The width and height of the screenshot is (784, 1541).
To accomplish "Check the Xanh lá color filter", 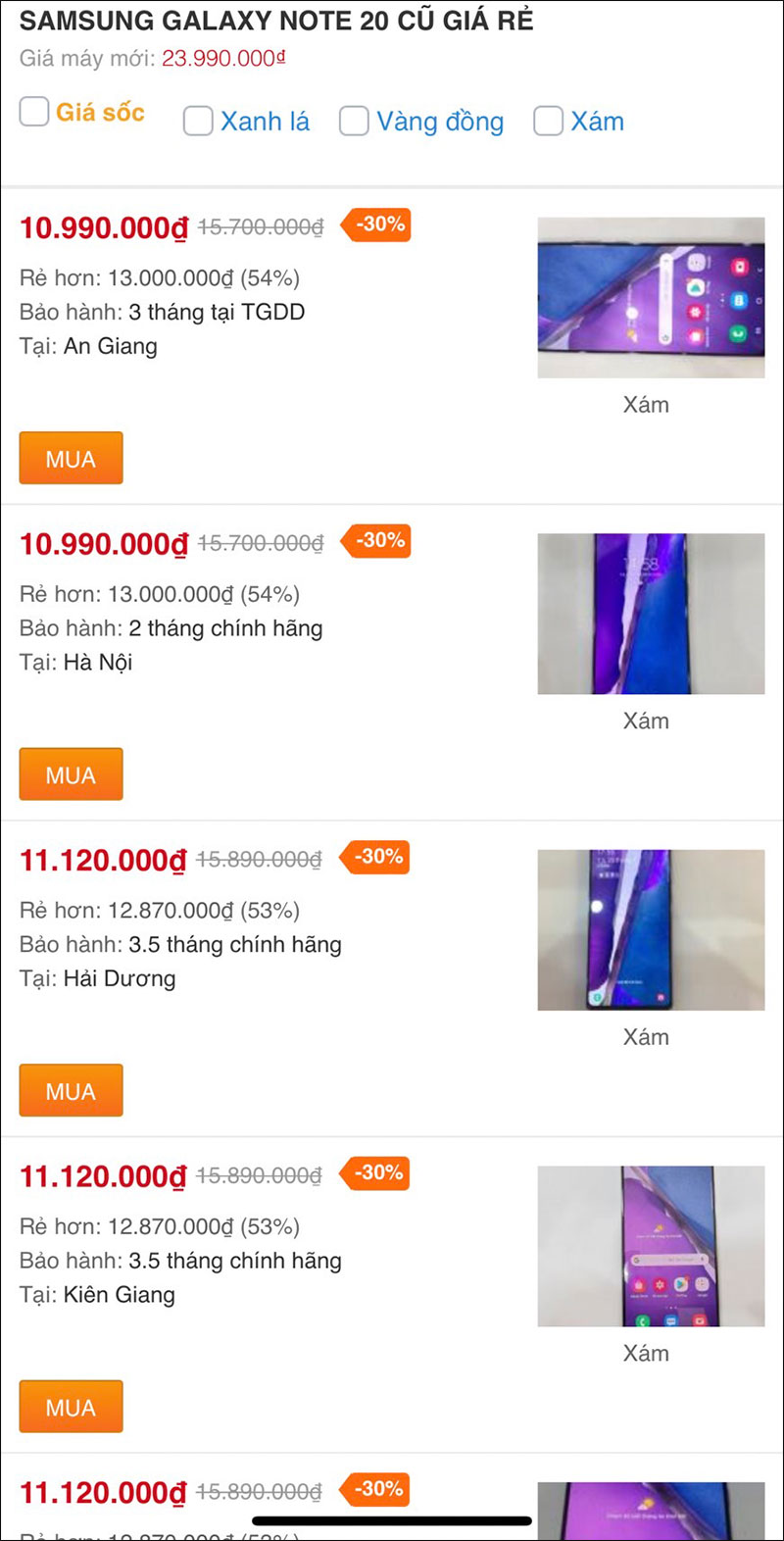I will (x=198, y=122).
